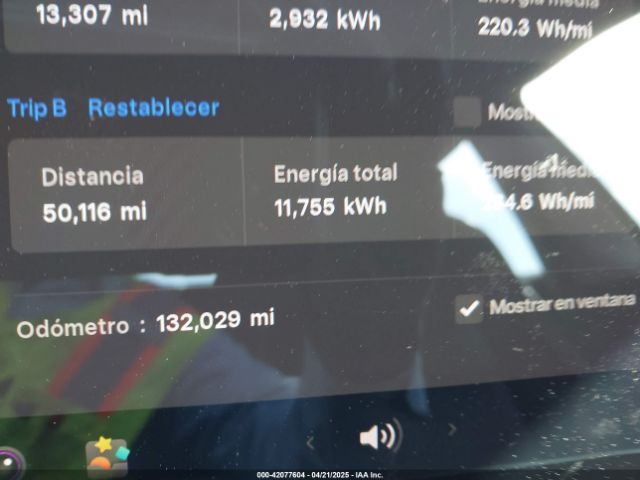Raise volume with the right arrow

pos(451,430)
